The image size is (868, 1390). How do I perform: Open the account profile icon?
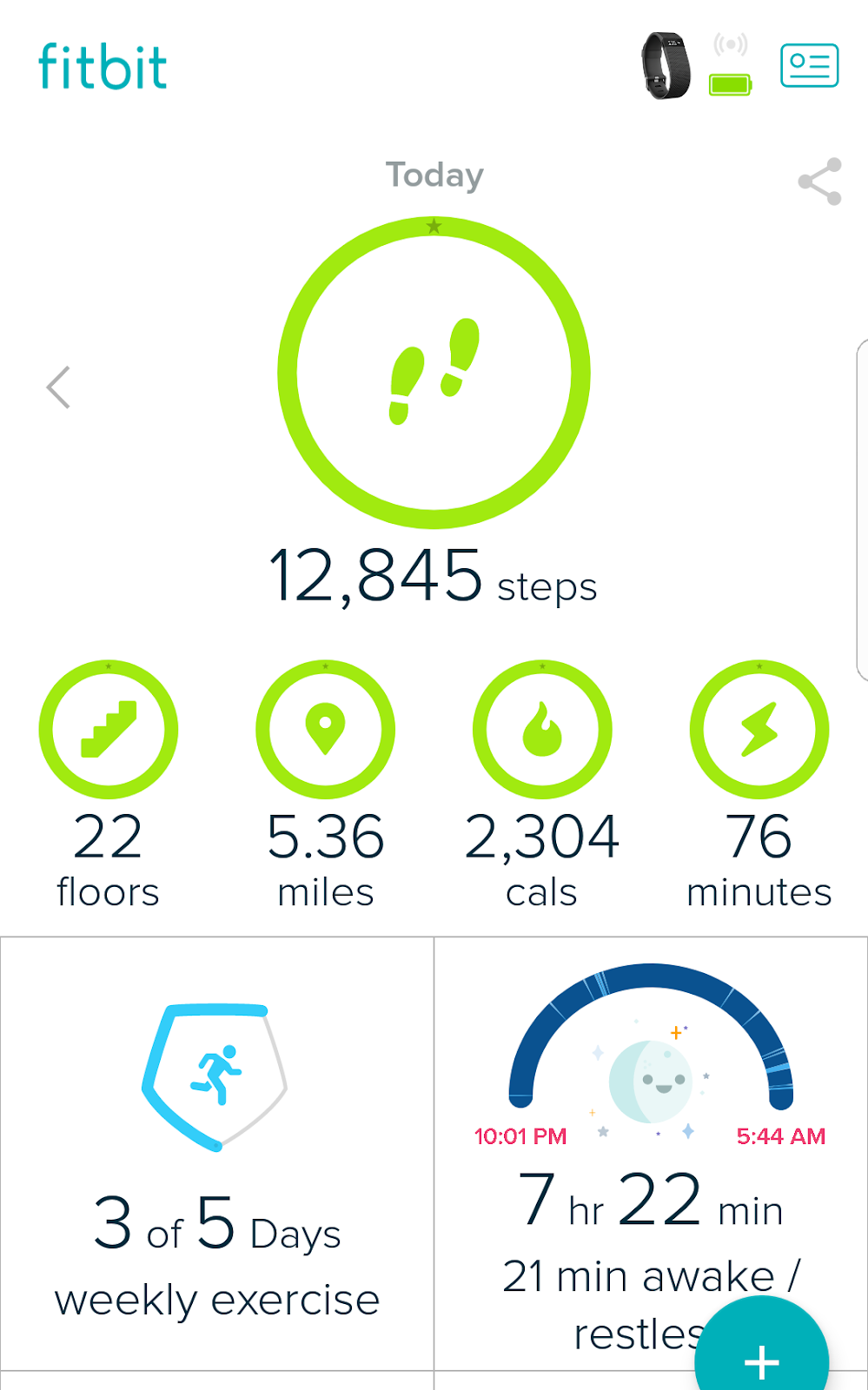point(808,65)
